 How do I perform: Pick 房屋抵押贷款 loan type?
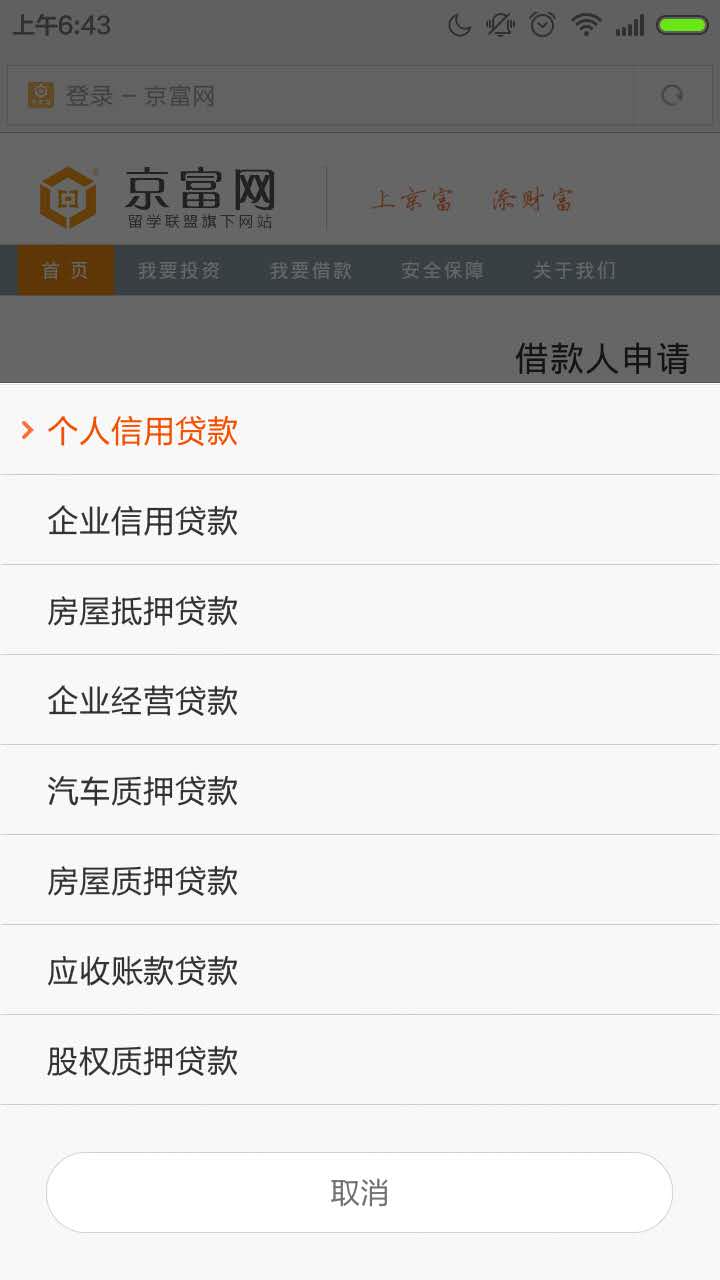point(360,610)
